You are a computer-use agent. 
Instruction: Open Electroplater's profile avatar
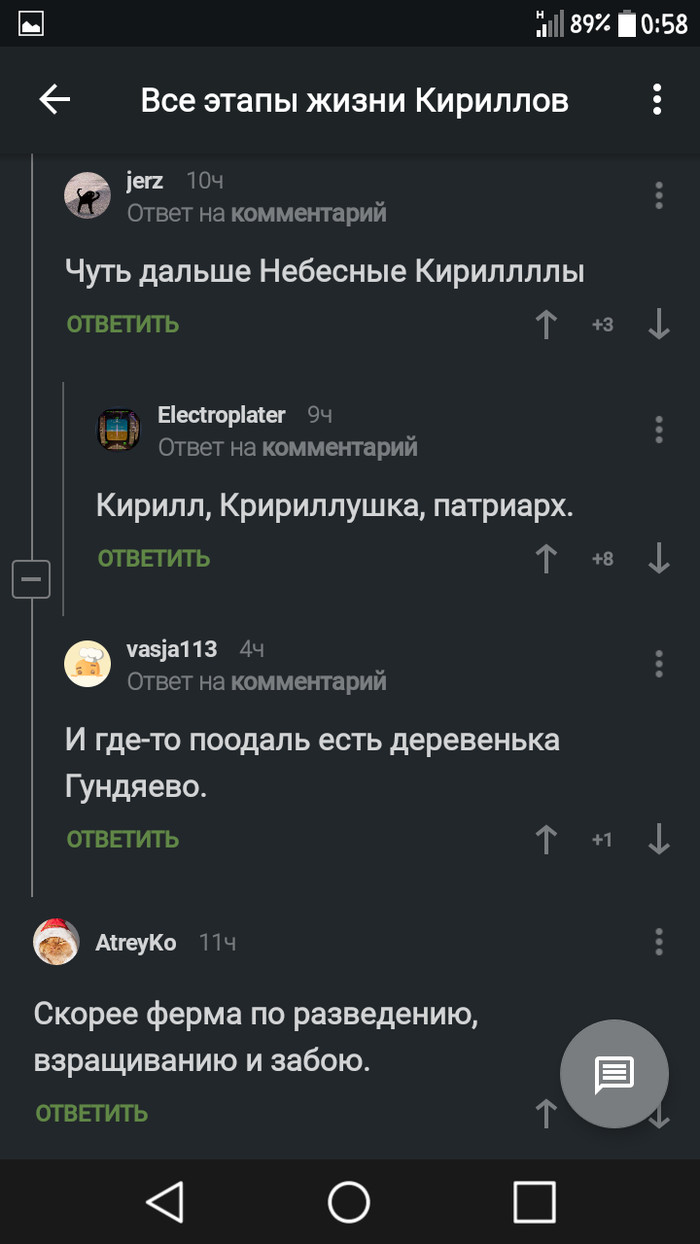click(x=118, y=429)
